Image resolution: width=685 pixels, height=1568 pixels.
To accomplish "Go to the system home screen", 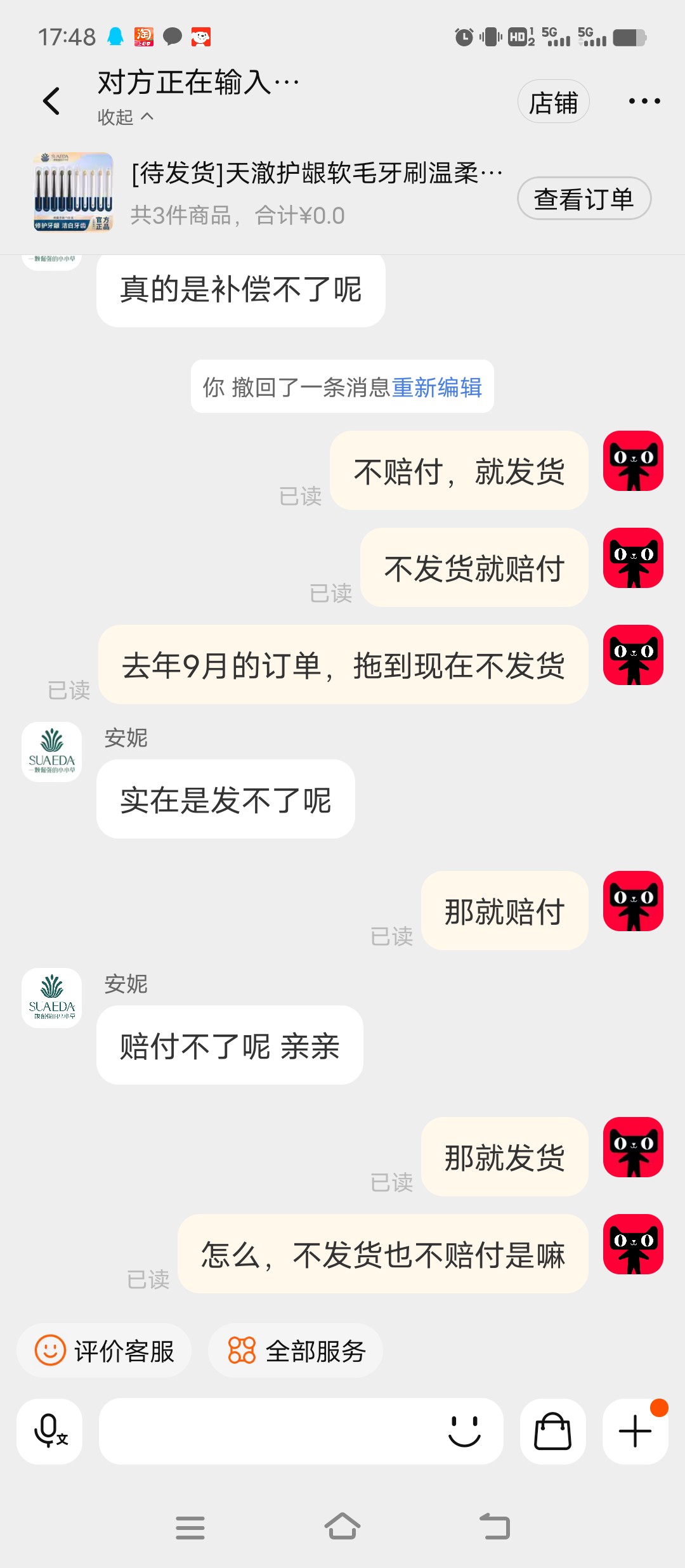I will pyautogui.click(x=342, y=1527).
